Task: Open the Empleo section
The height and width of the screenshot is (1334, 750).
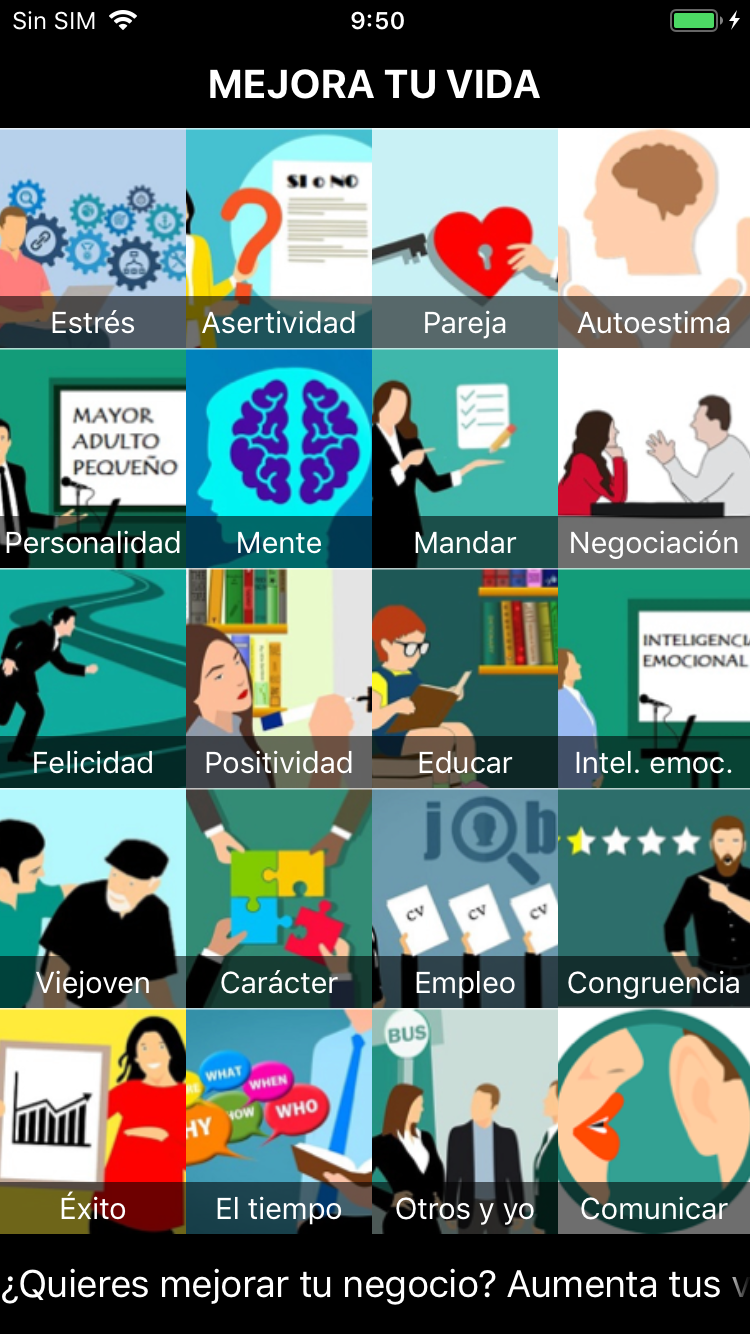Action: coord(465,898)
